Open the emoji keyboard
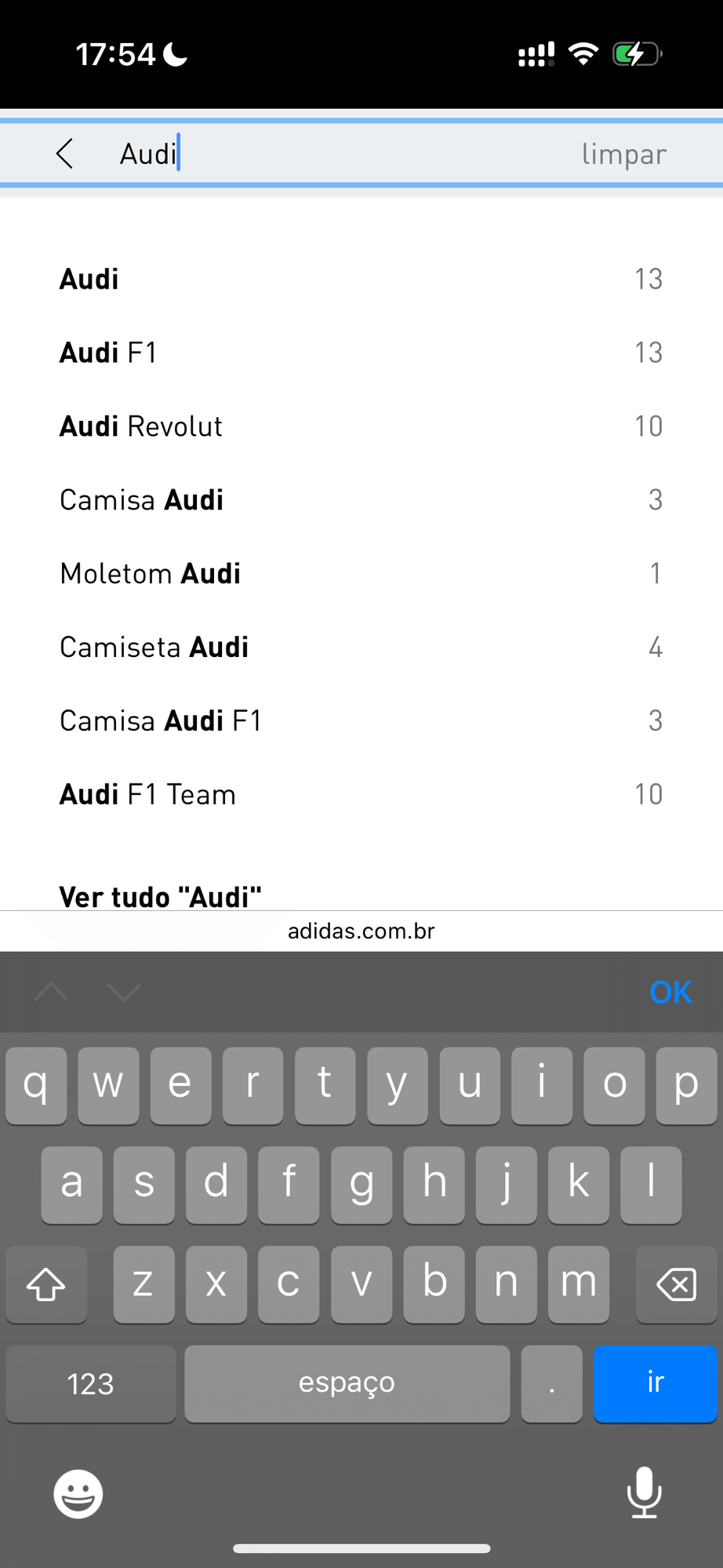723x1568 pixels. tap(78, 1494)
